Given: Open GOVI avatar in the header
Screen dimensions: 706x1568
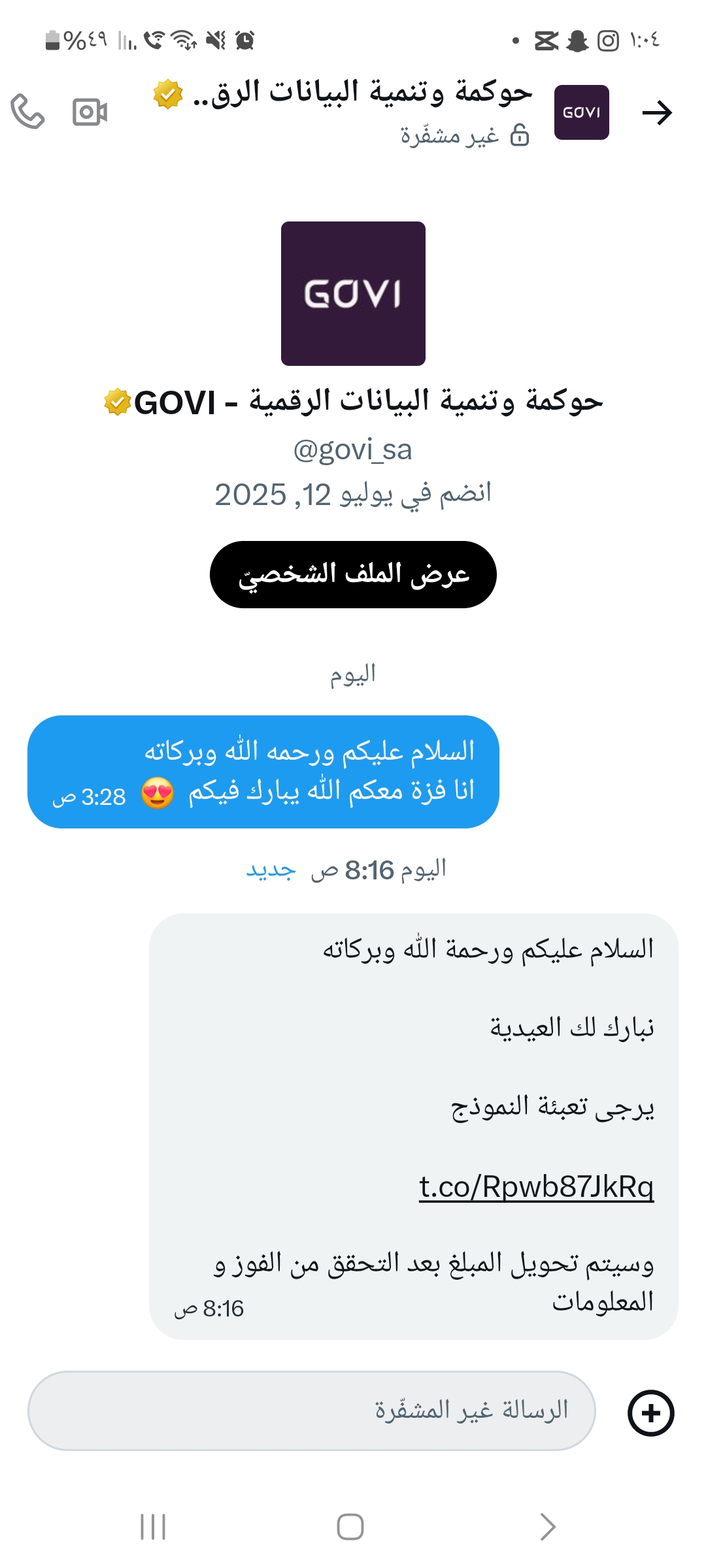Looking at the screenshot, I should pos(581,112).
